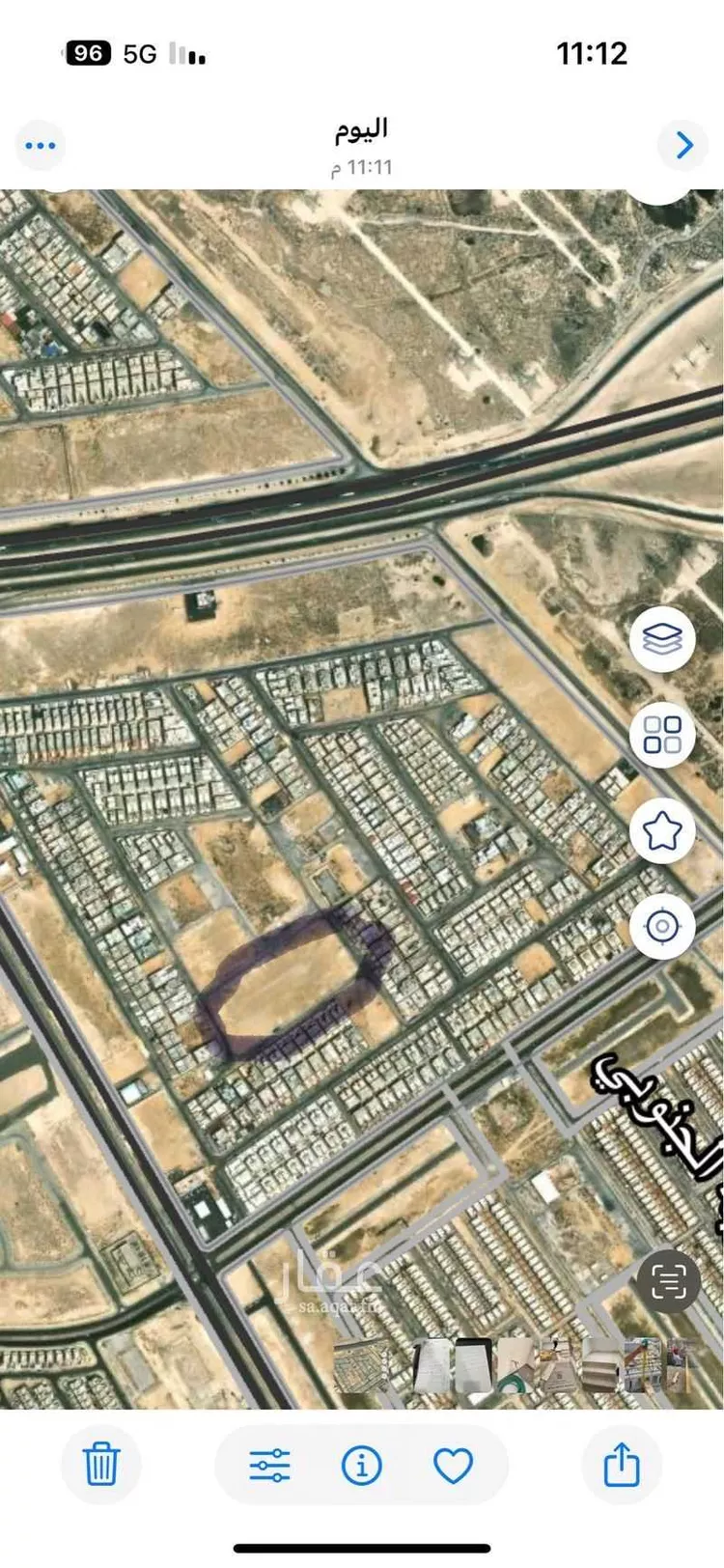The image size is (724, 1568).
Task: Activate the Live Text scan button
Action: pyautogui.click(x=668, y=1281)
